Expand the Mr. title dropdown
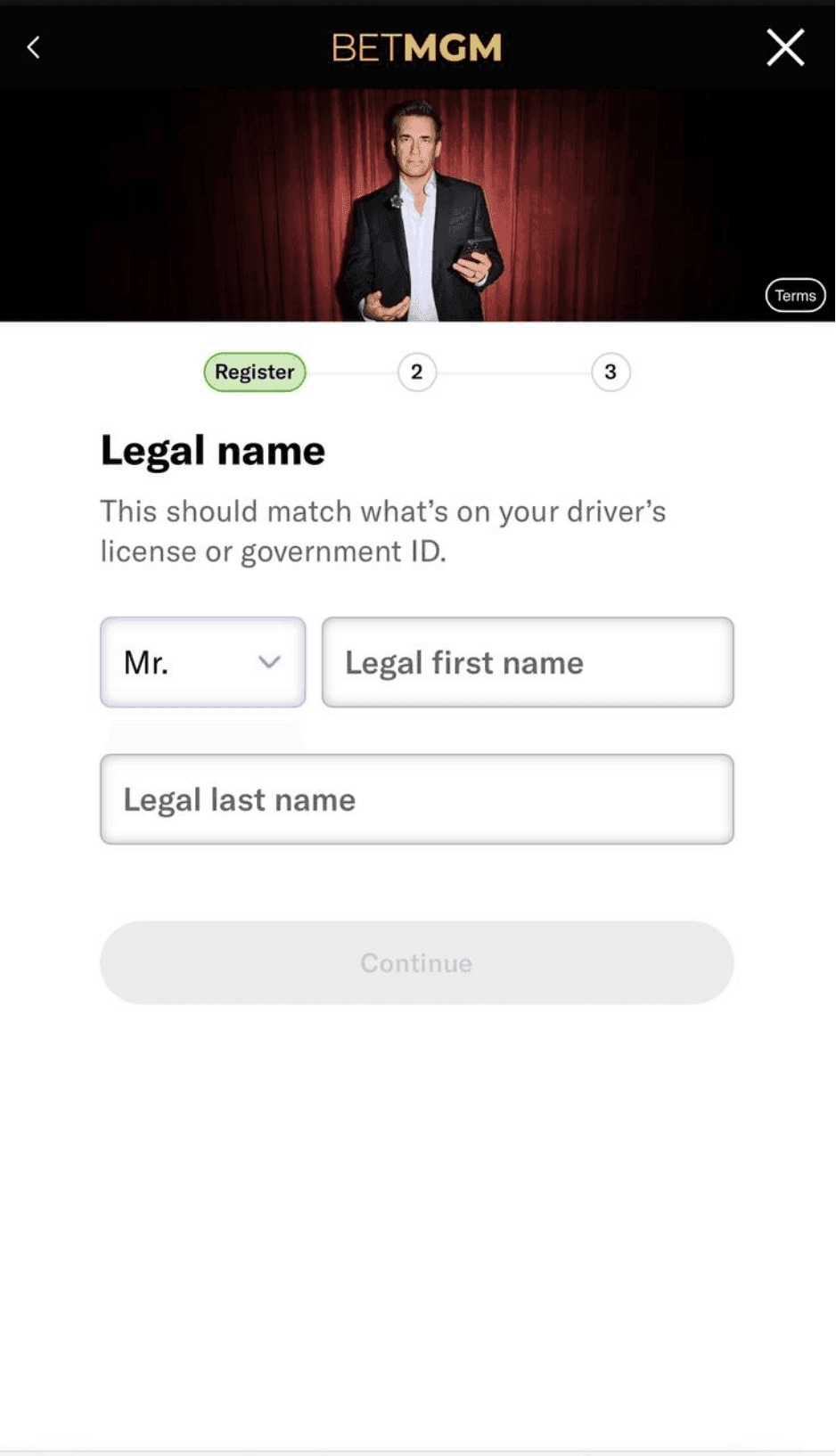The image size is (836, 1456). pos(202,663)
